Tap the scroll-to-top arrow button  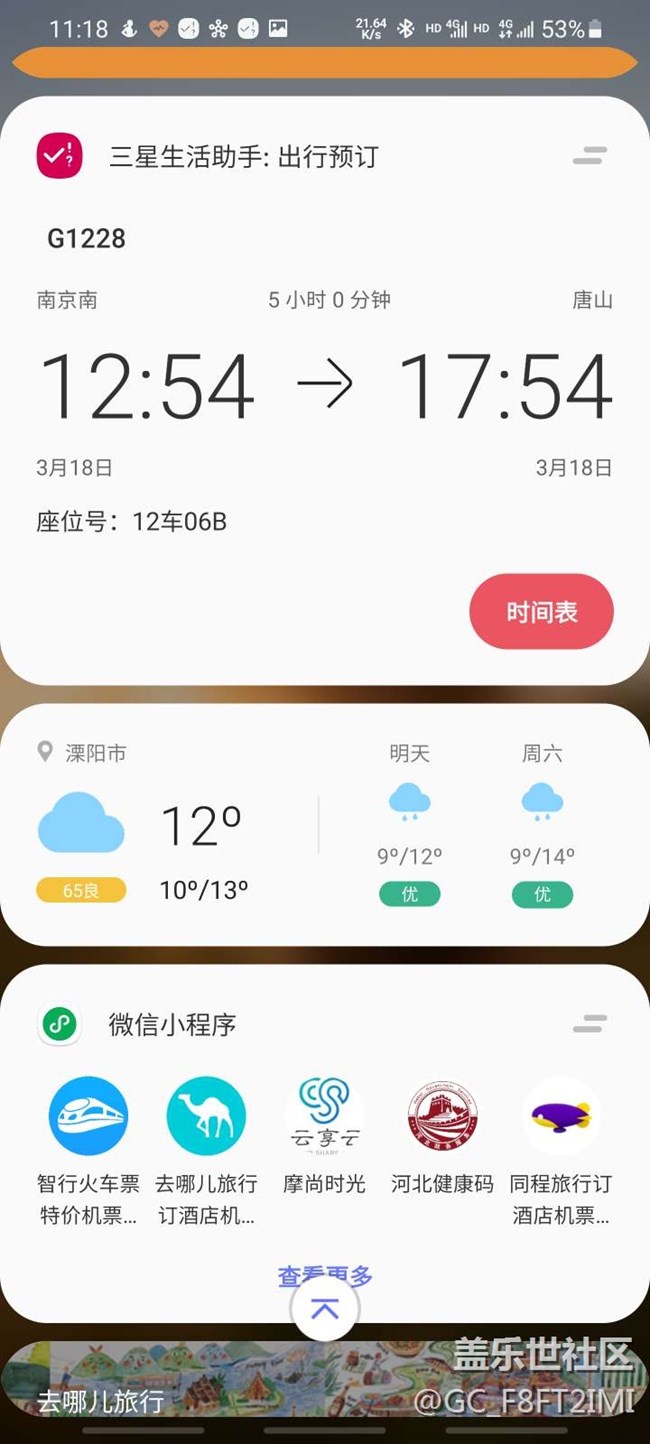[x=325, y=1309]
